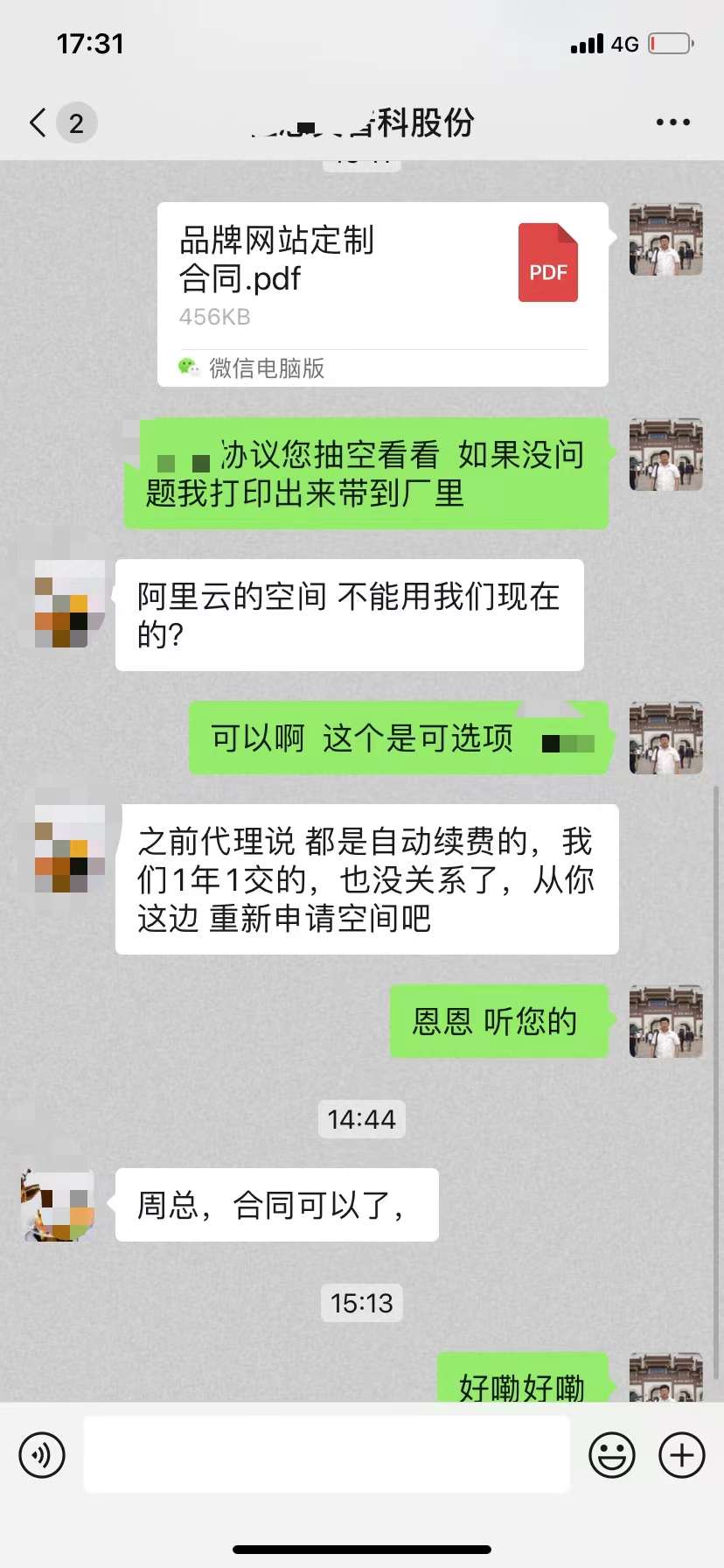724x1568 pixels.
Task: Click the WeChat logo beside 微信电脑版 label
Action: click(189, 368)
